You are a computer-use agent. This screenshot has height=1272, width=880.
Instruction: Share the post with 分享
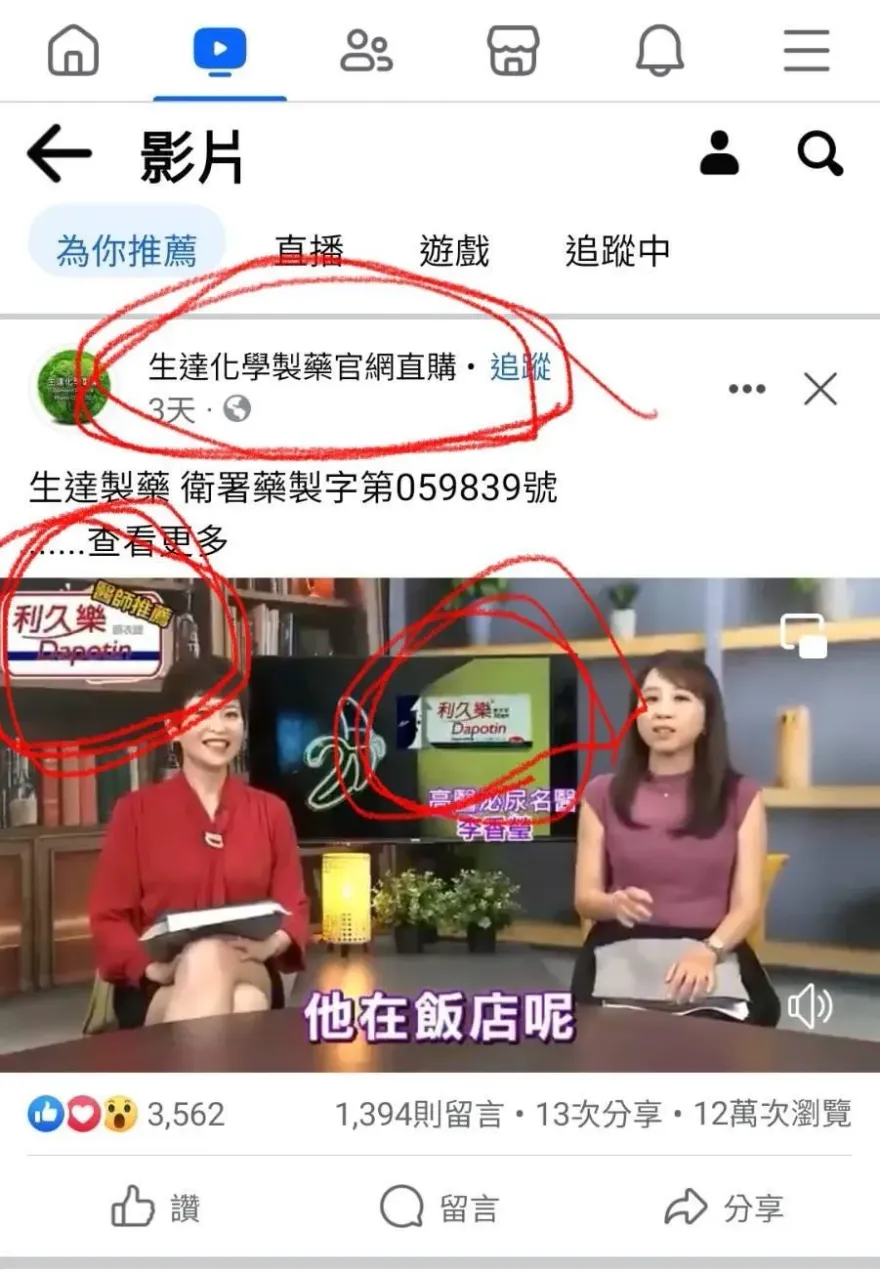[x=723, y=1209]
